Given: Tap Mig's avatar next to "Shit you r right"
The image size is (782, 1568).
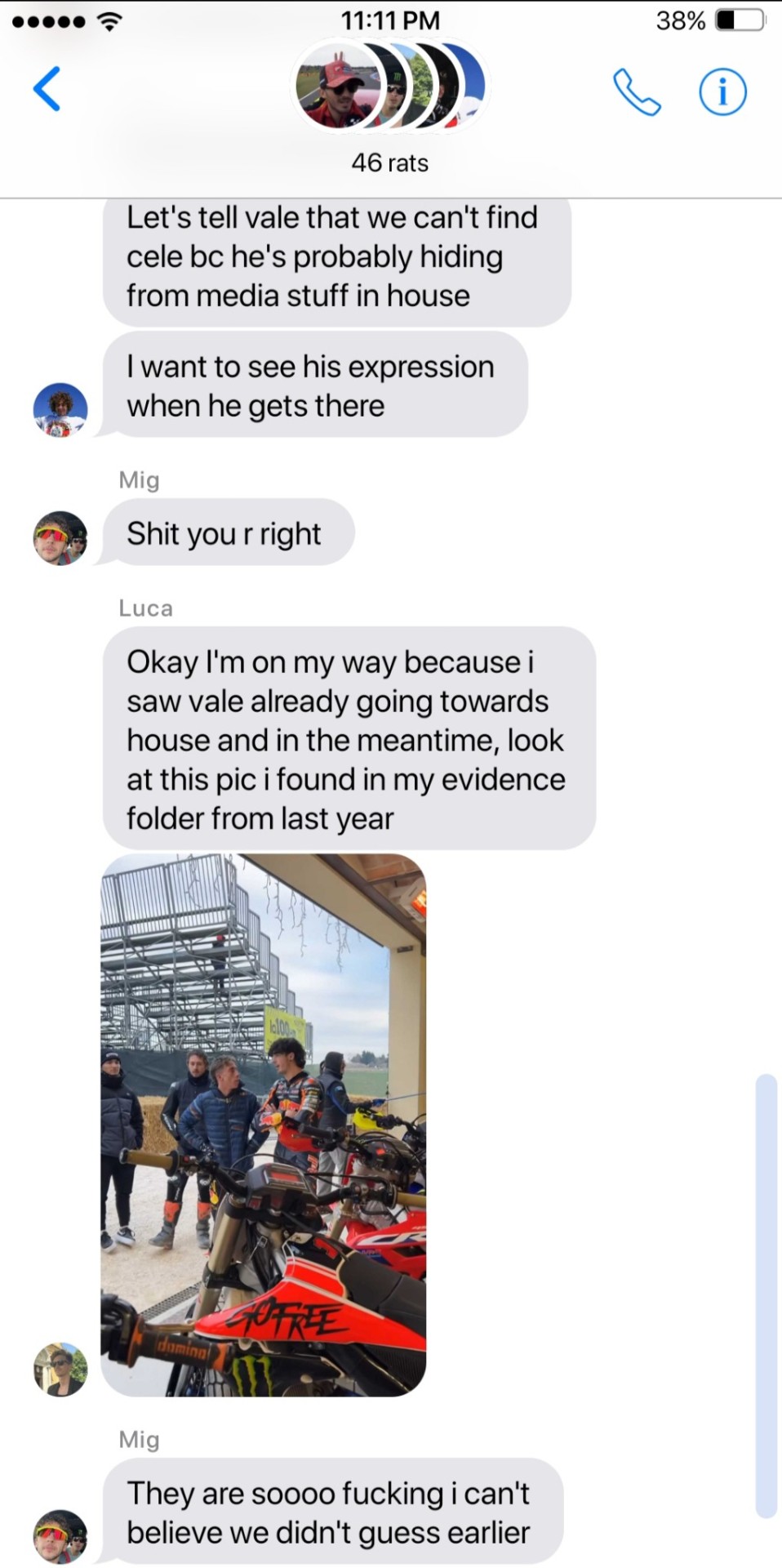Looking at the screenshot, I should pos(60,538).
